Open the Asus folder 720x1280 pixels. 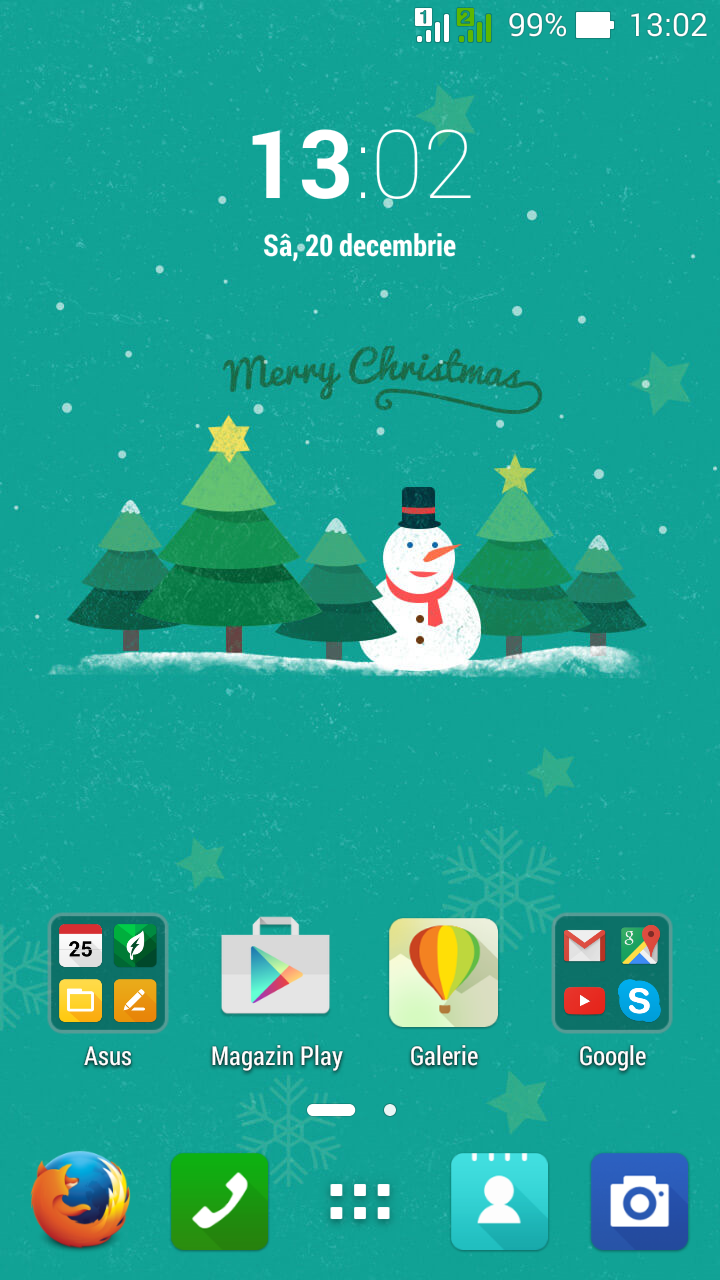[108, 973]
